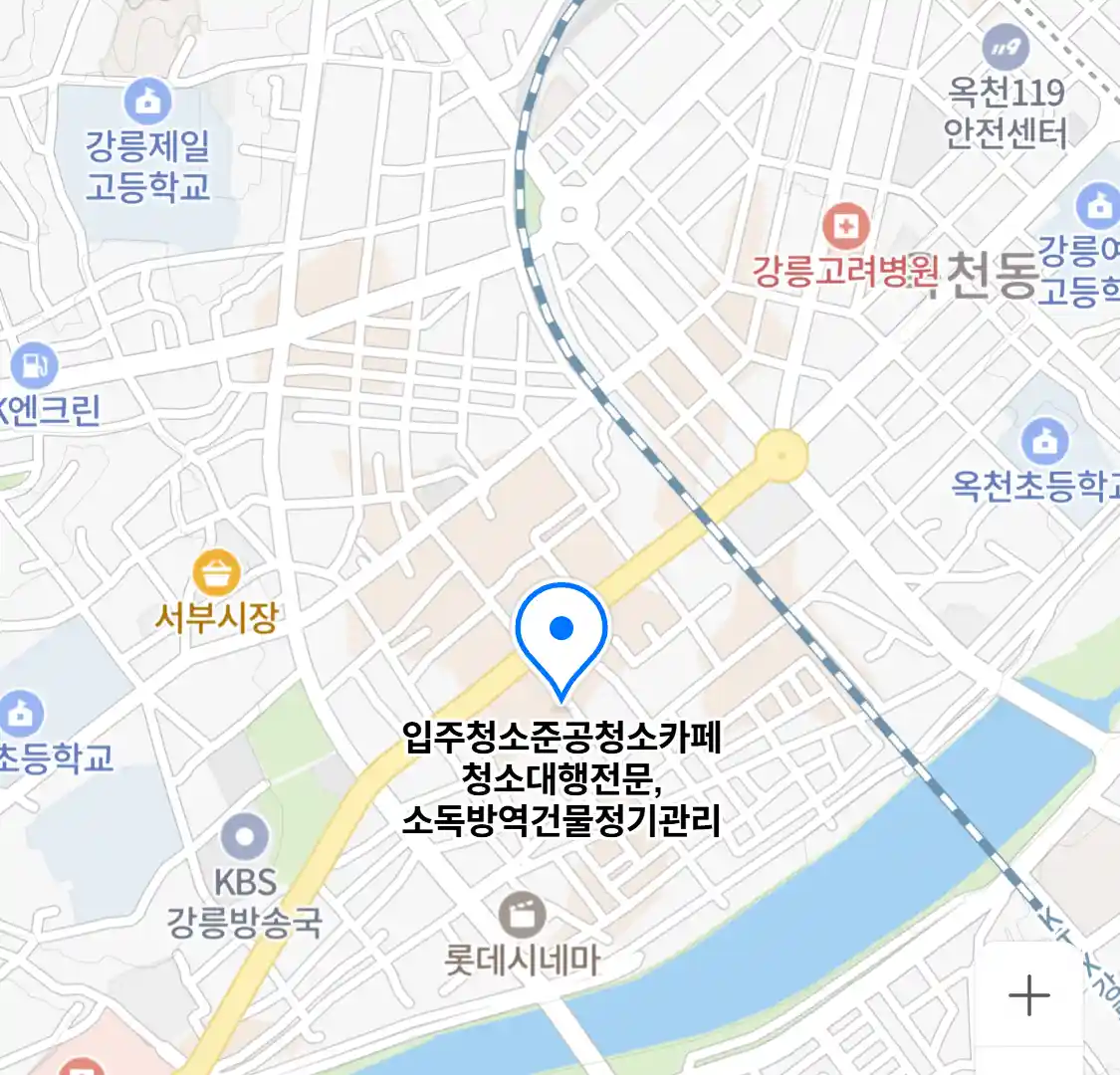Open 서부시장 market marker
1120x1075 pixels.
(216, 574)
